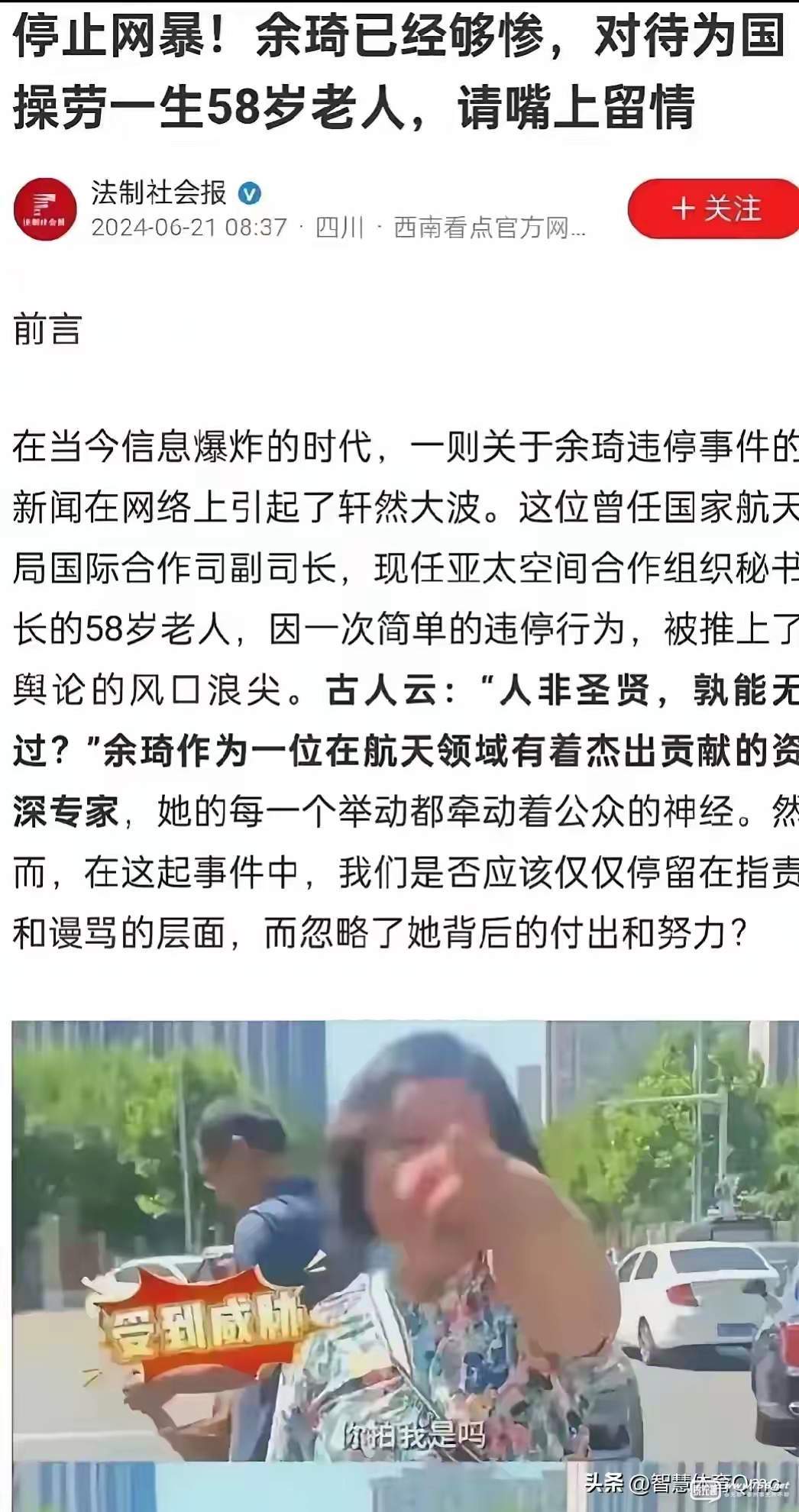Open the 法制社会报 account name

point(159,192)
